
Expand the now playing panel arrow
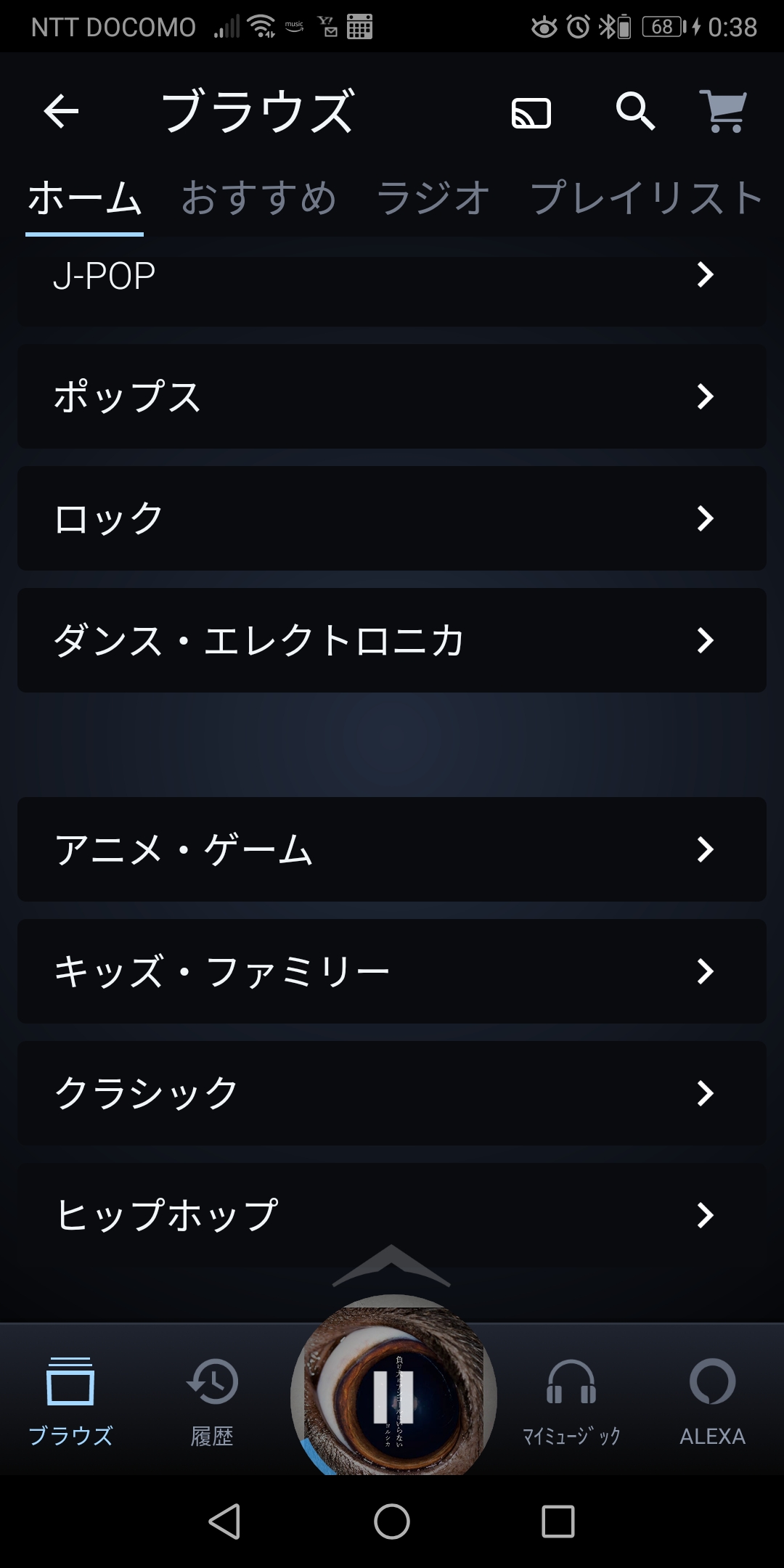coord(391,1265)
